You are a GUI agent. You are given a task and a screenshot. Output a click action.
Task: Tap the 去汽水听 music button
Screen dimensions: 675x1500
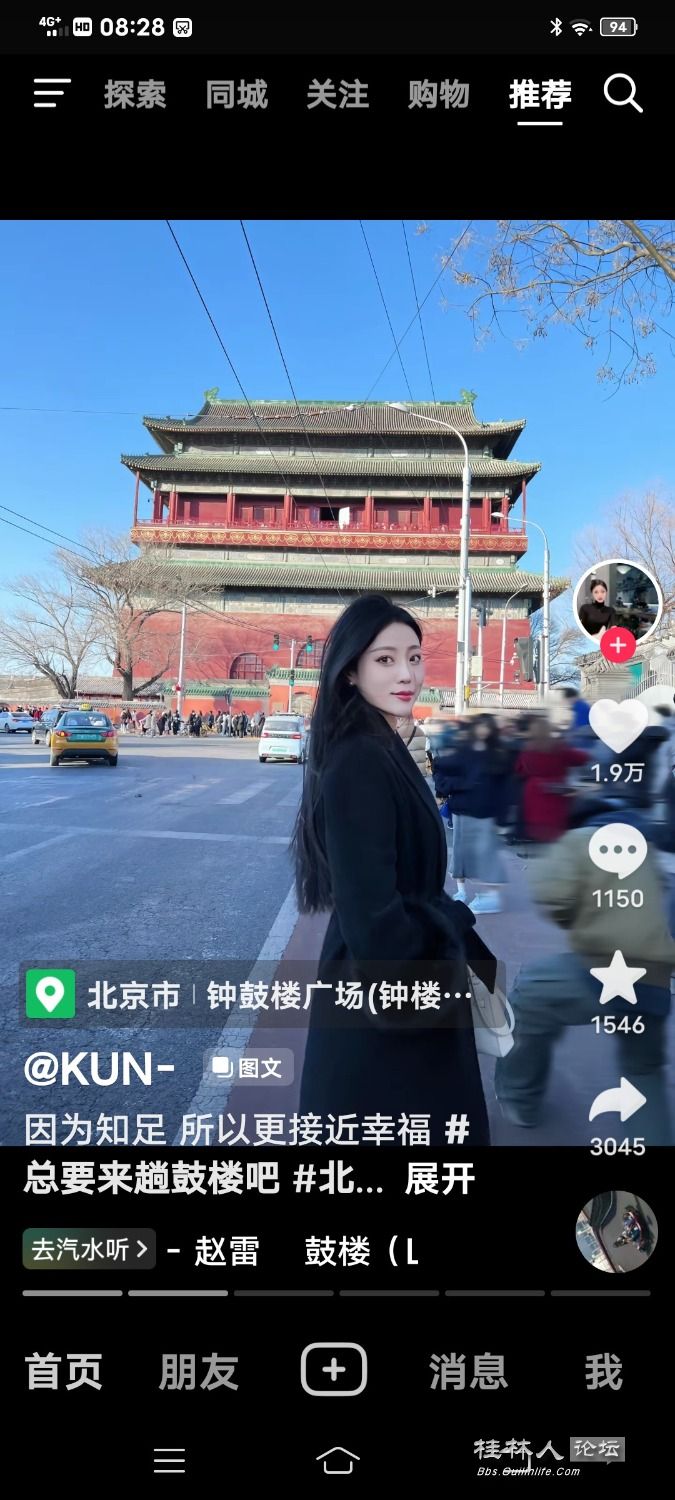pos(89,1249)
